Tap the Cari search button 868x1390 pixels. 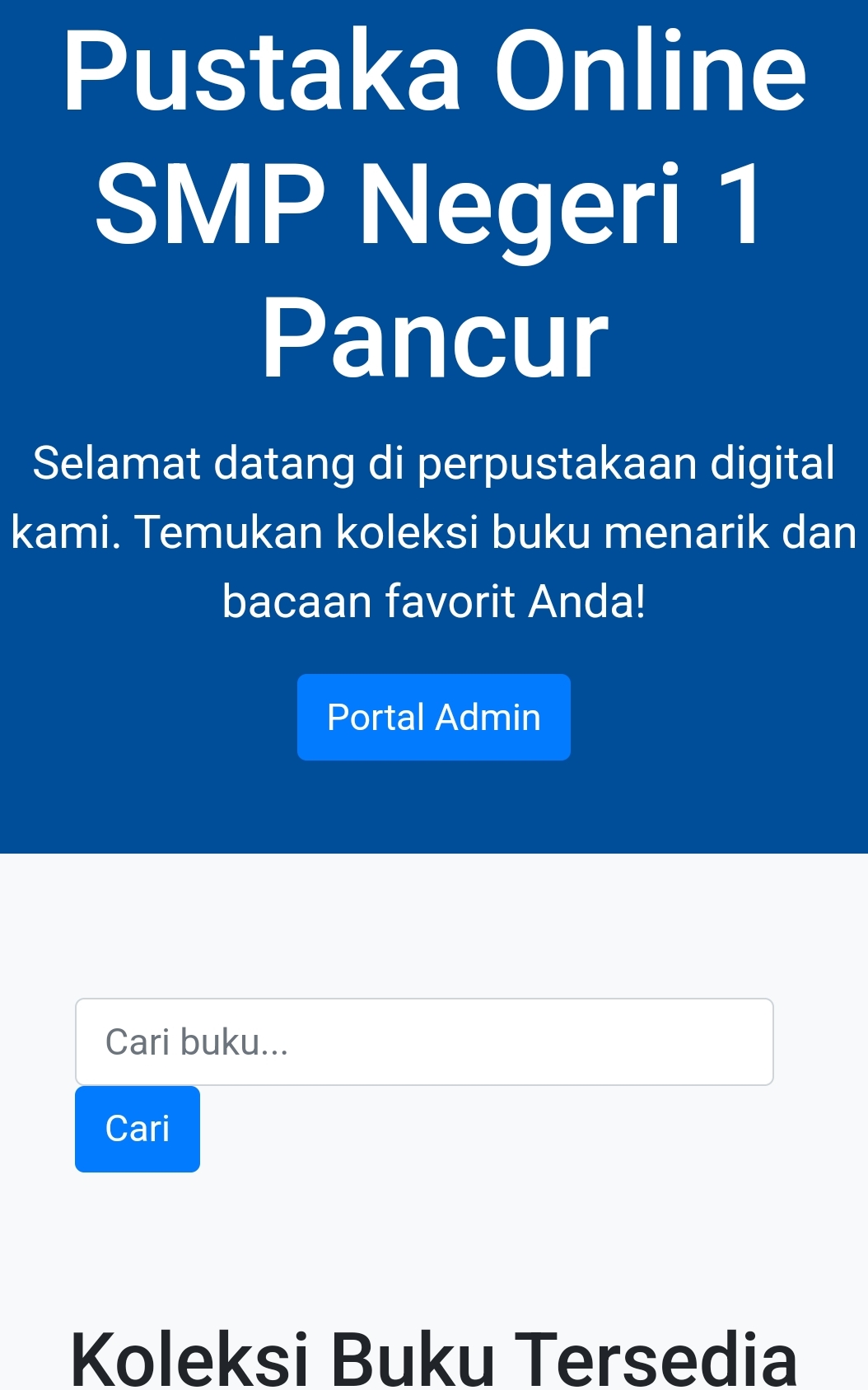pyautogui.click(x=138, y=1129)
